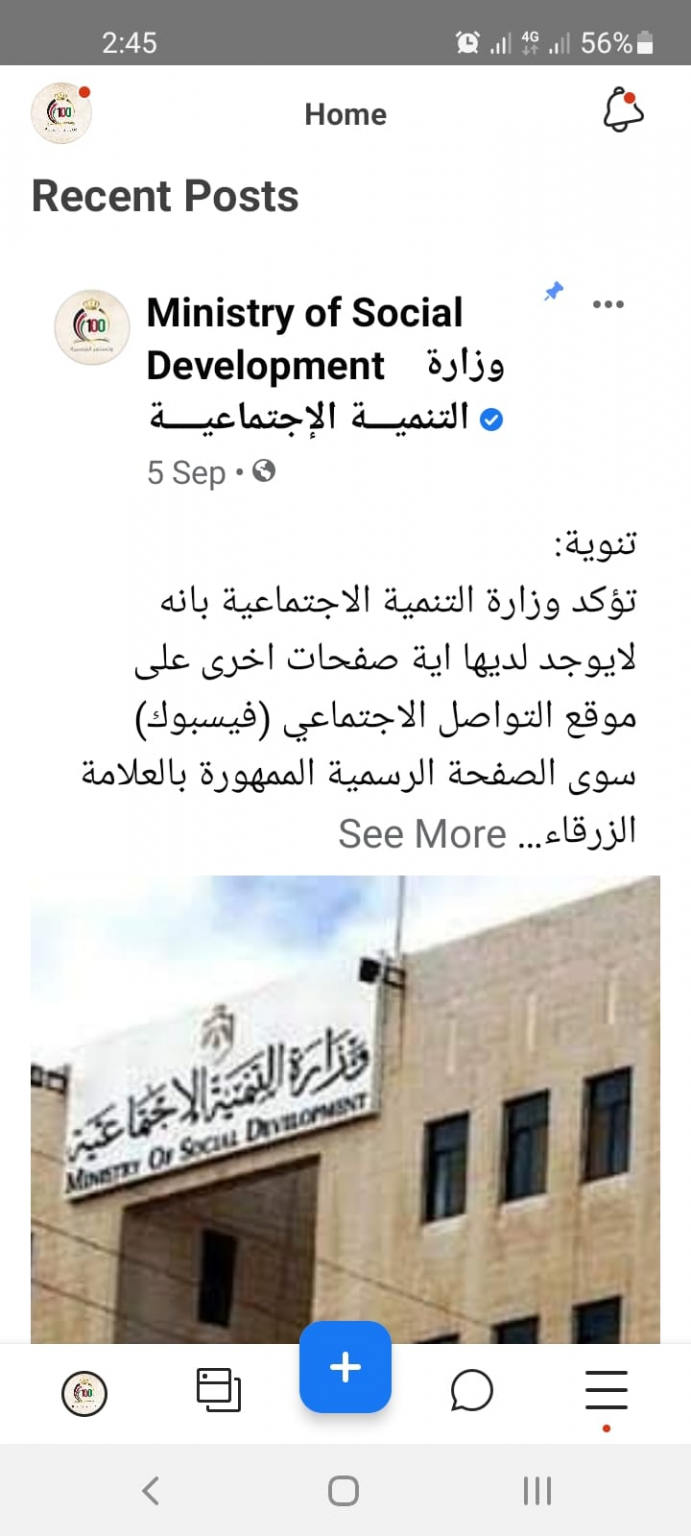Open the notifications bell

coord(622,112)
